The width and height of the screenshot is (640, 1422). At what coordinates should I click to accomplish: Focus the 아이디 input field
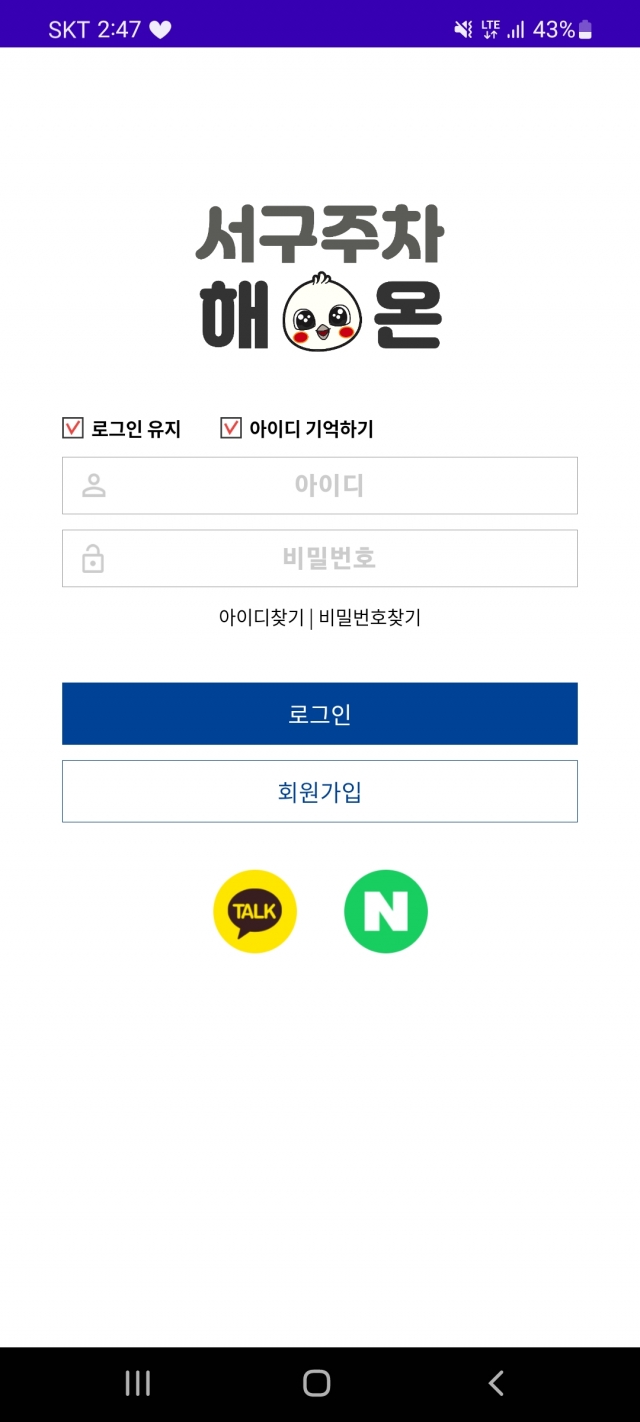click(x=320, y=486)
